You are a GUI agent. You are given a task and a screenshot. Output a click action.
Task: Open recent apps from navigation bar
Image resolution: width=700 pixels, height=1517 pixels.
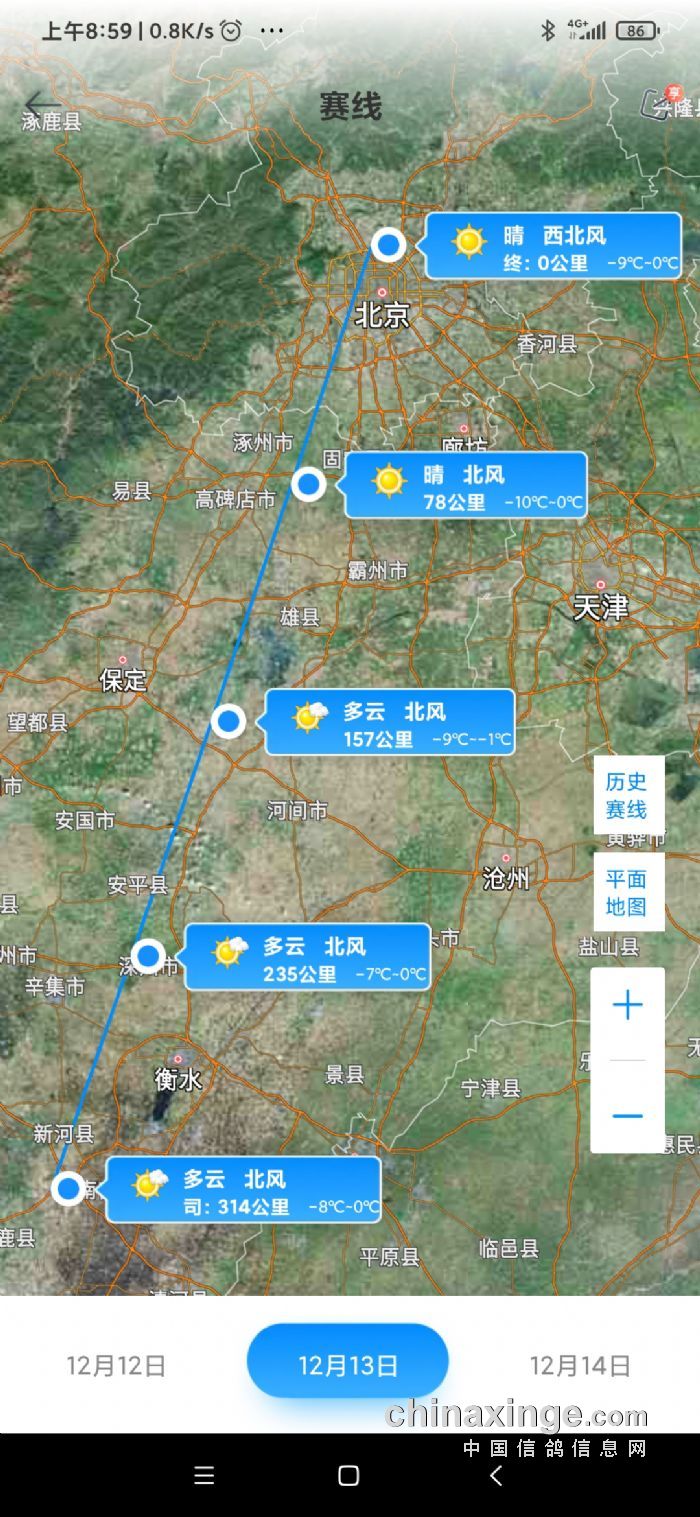point(204,1476)
